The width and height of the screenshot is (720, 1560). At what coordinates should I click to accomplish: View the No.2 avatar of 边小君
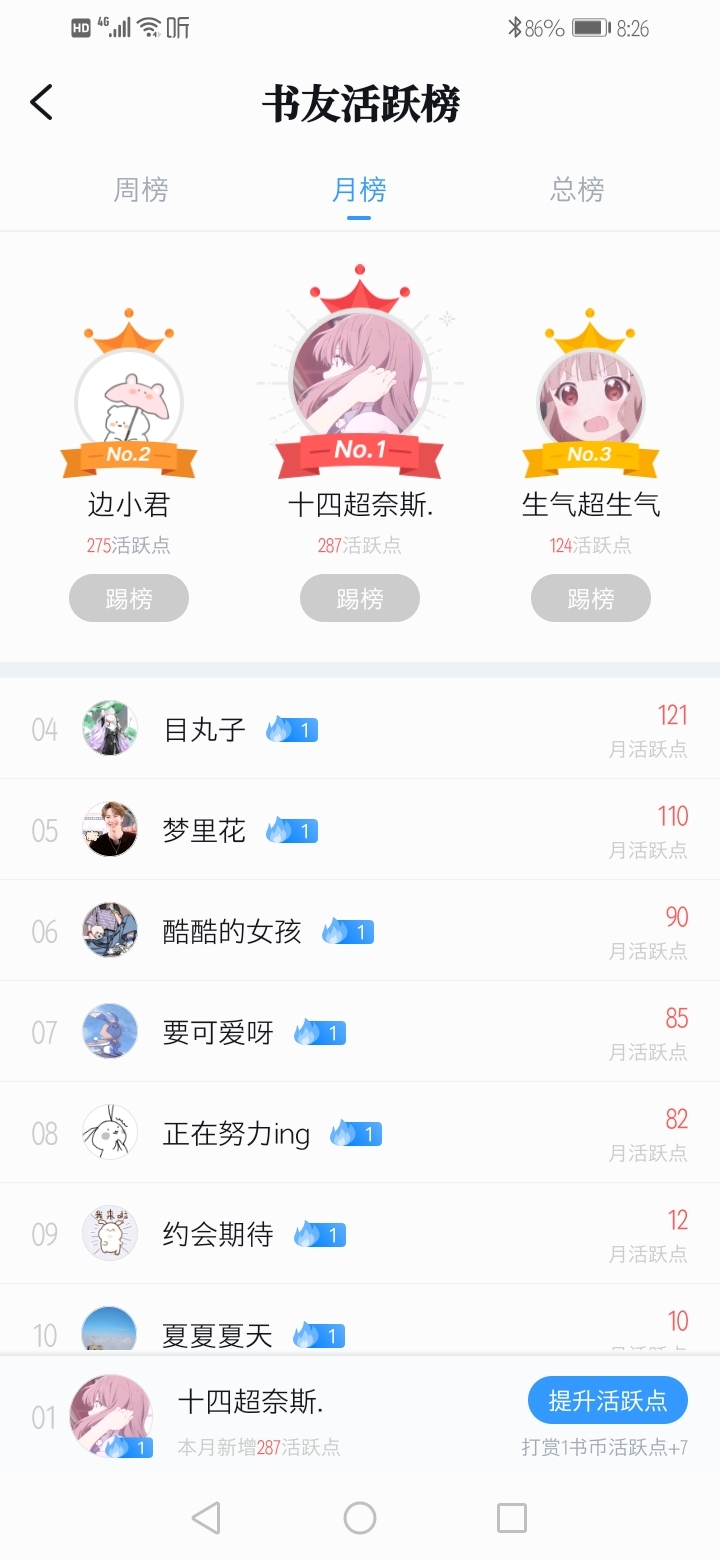click(x=129, y=402)
